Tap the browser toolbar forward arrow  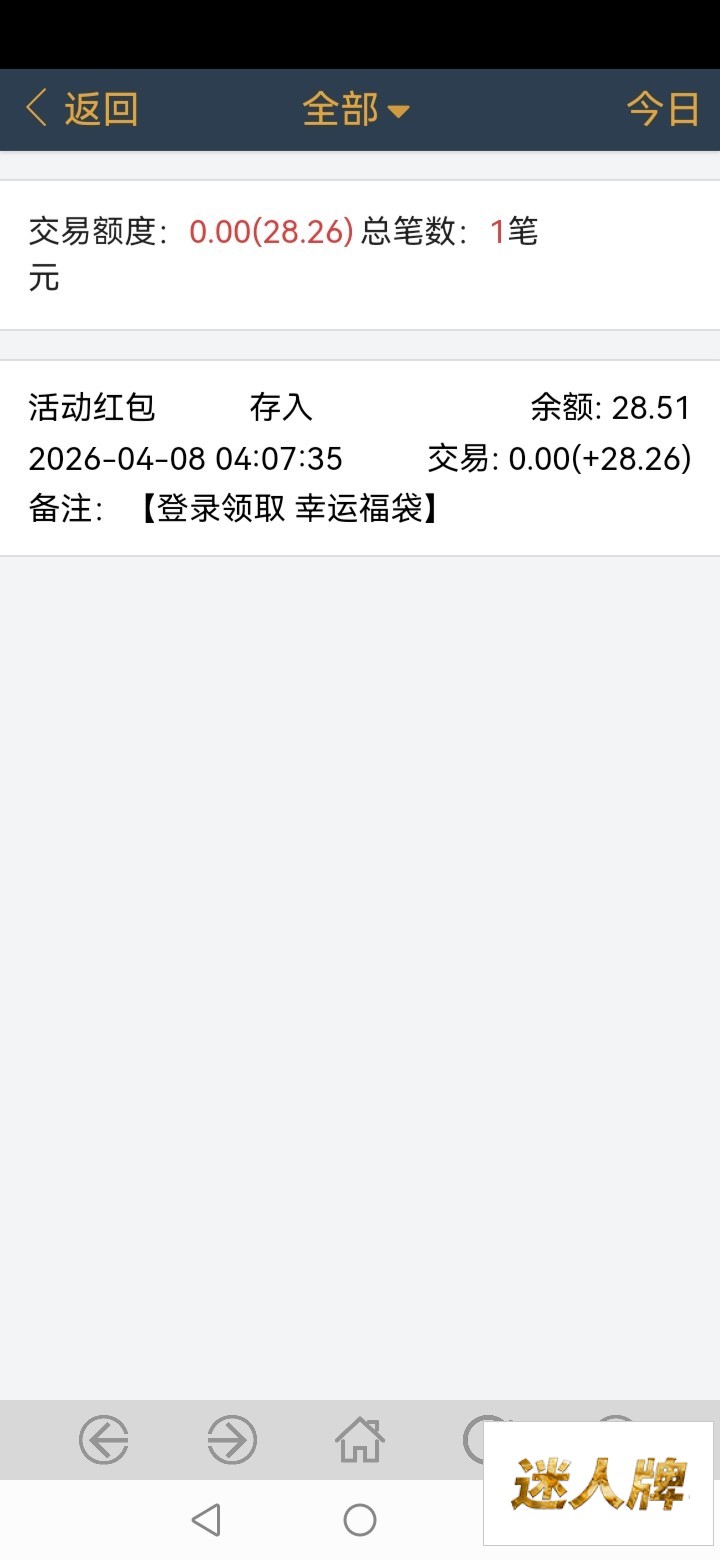(232, 1441)
